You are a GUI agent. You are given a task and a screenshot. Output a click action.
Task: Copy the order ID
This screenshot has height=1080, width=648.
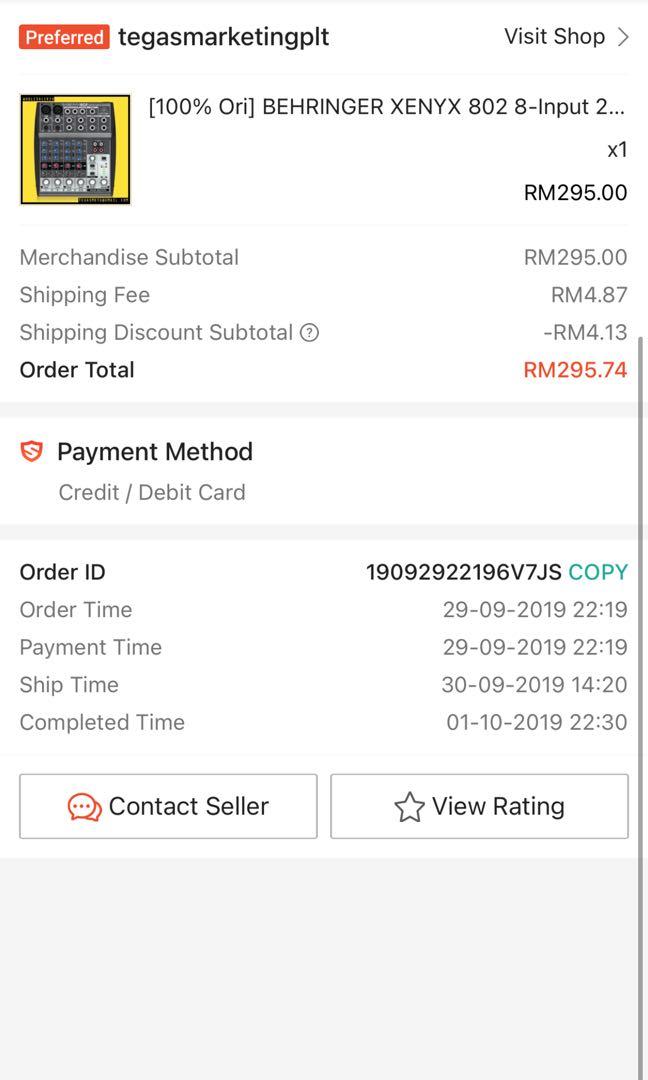click(x=598, y=572)
